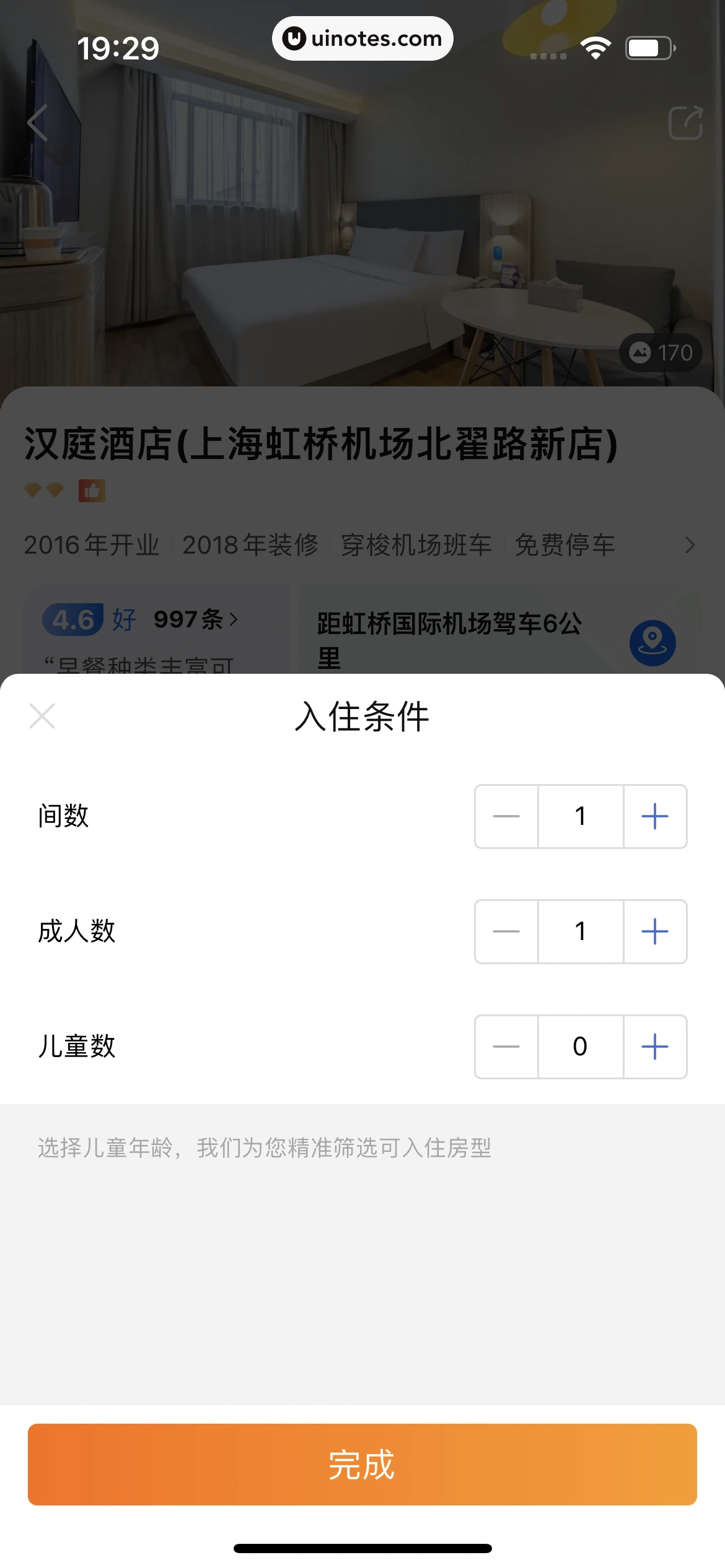This screenshot has width=725, height=1568.
Task: Select the 穿梭机场班车 tag
Action: click(415, 546)
